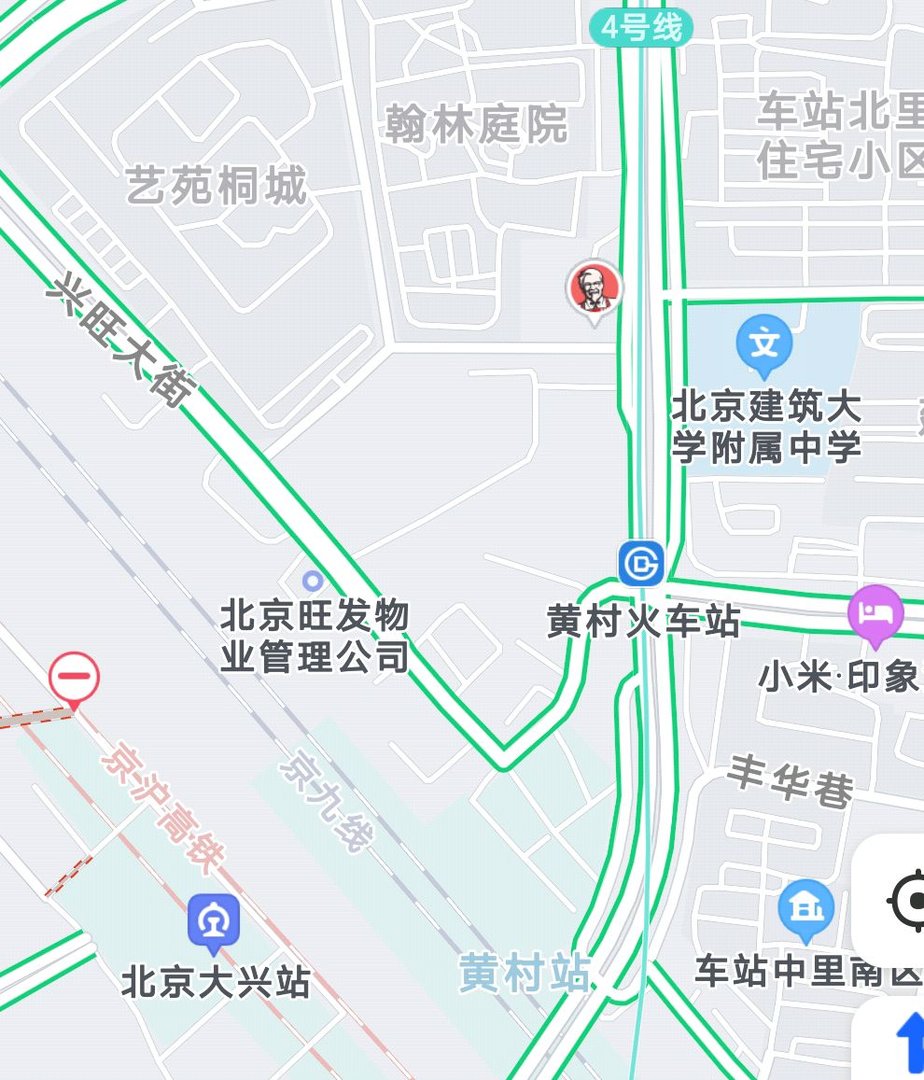Image resolution: width=924 pixels, height=1080 pixels.
Task: Click the red traffic restriction marker
Action: [x=72, y=673]
